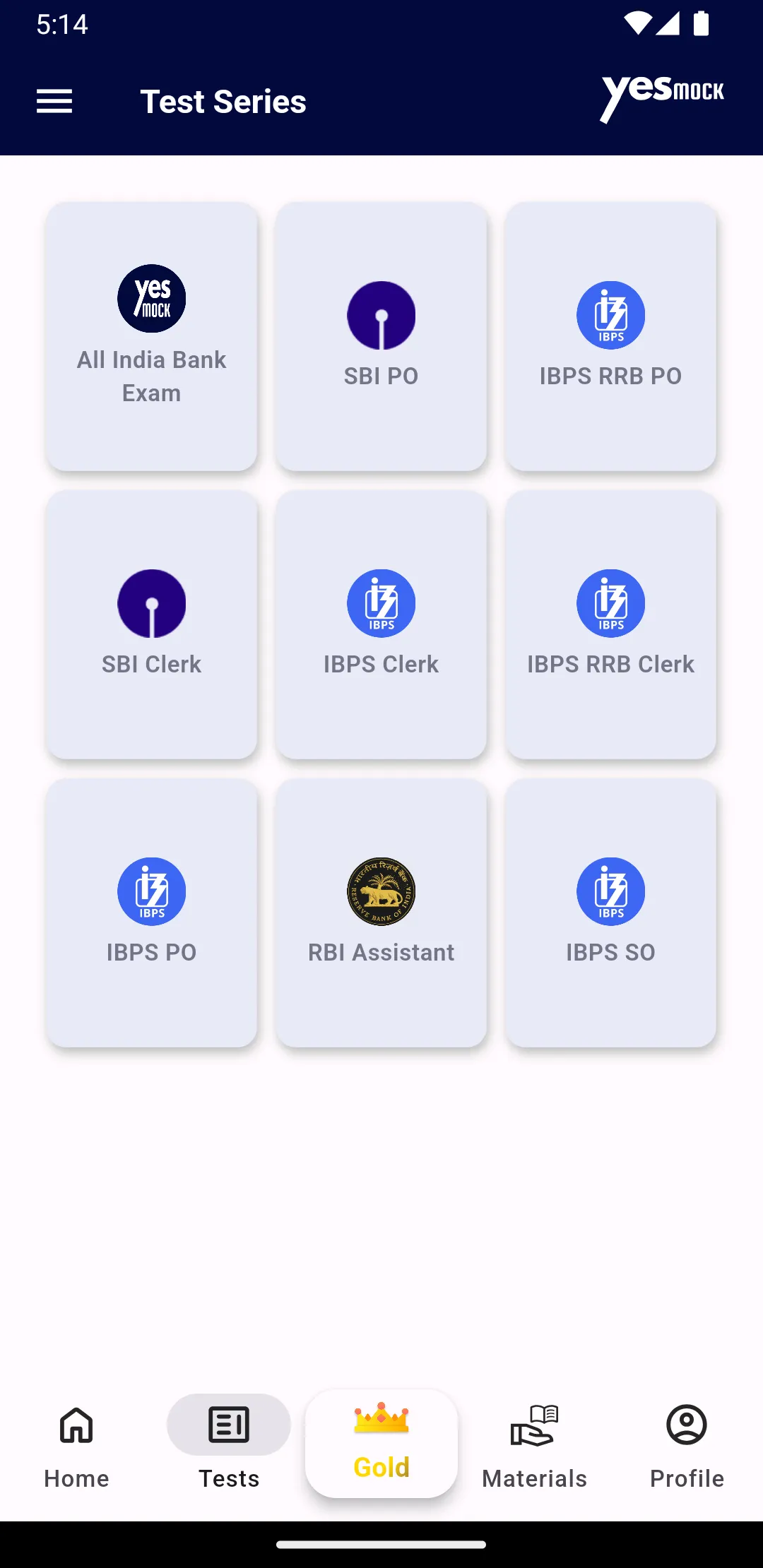Image resolution: width=763 pixels, height=1568 pixels.
Task: Click the Materials book icon
Action: pyautogui.click(x=534, y=1424)
